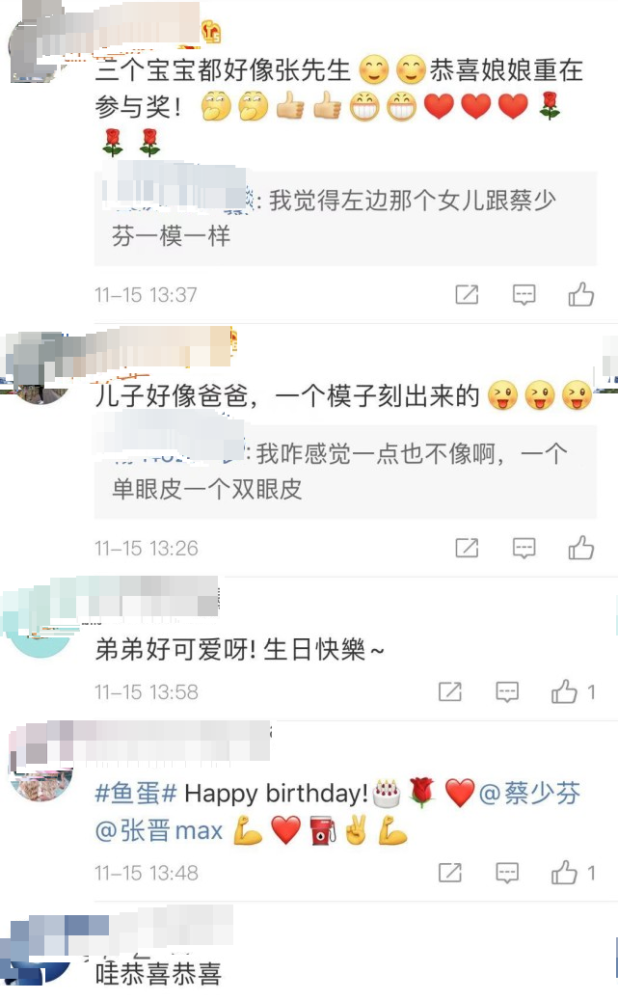Reply to the Happy birthday comment
The image size is (618, 1000).
[508, 872]
